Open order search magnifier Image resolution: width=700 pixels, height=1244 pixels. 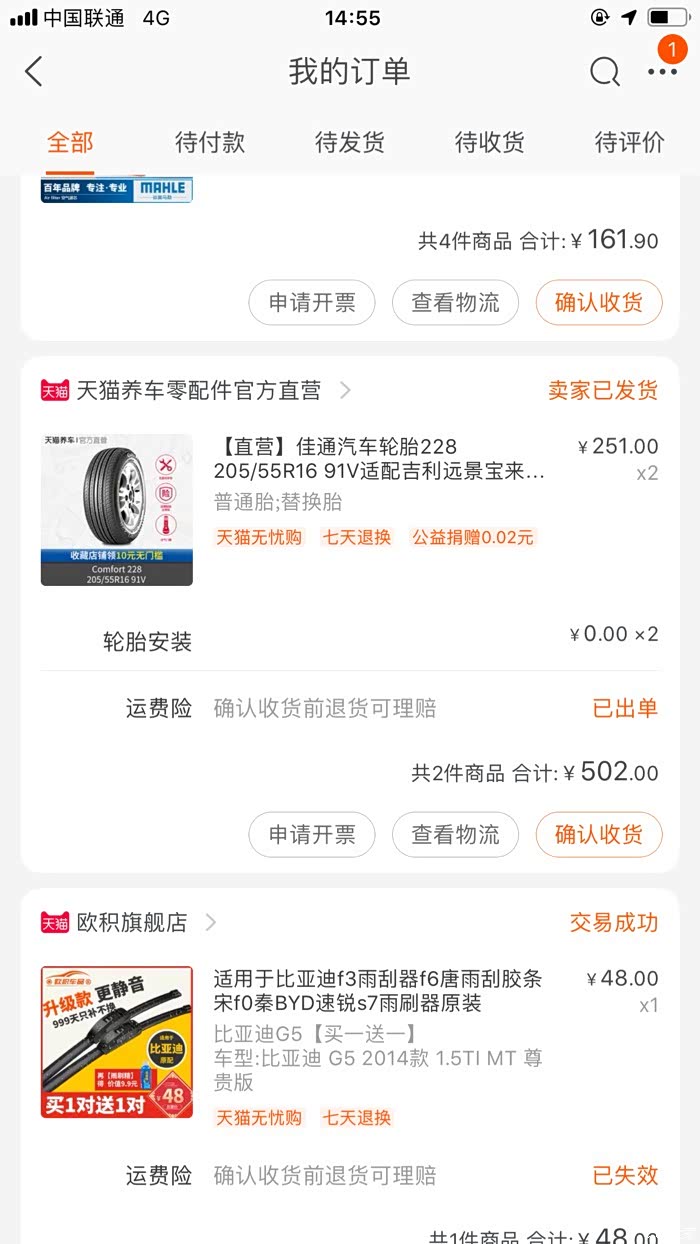(x=604, y=71)
